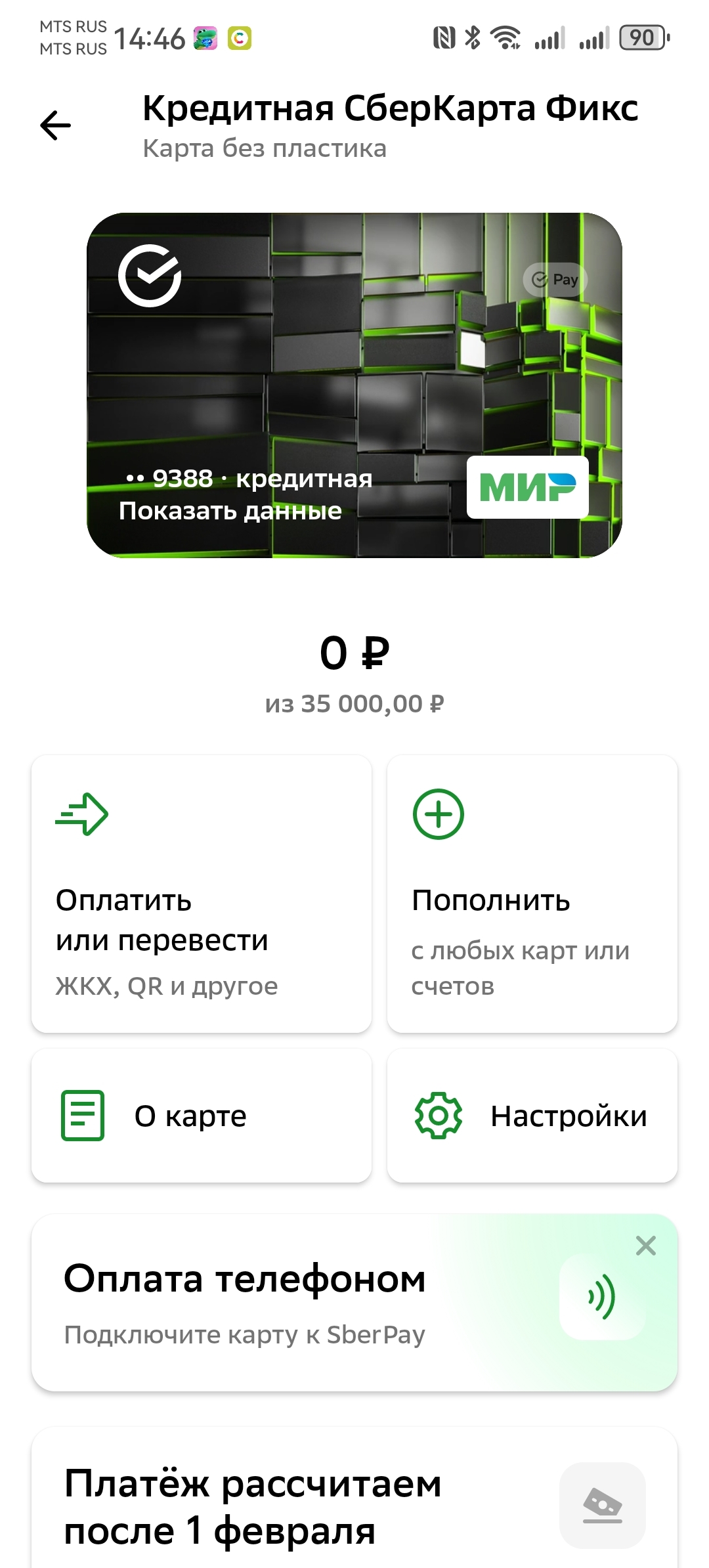Open Настройки of the card
The image size is (709, 1568).
point(533,1114)
